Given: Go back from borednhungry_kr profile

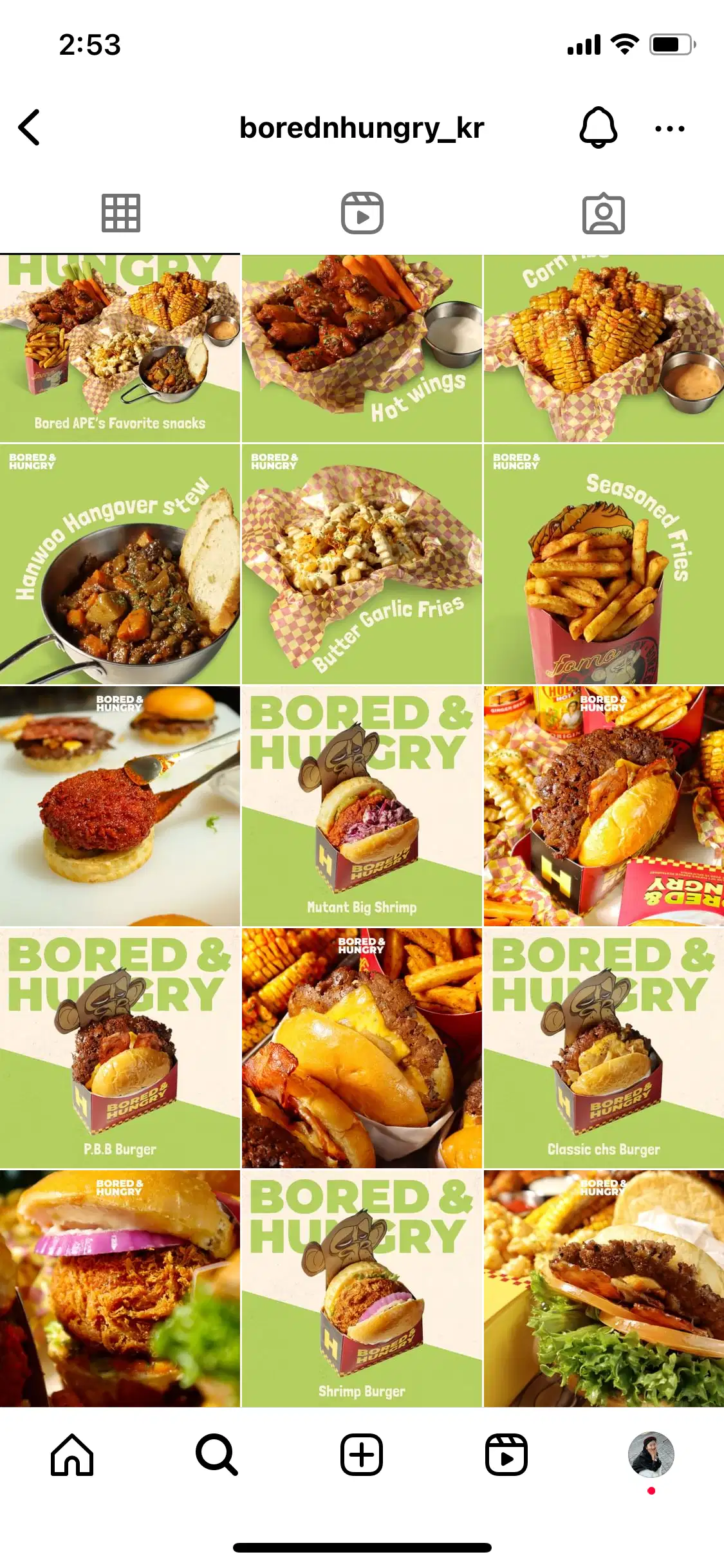Looking at the screenshot, I should click(30, 127).
